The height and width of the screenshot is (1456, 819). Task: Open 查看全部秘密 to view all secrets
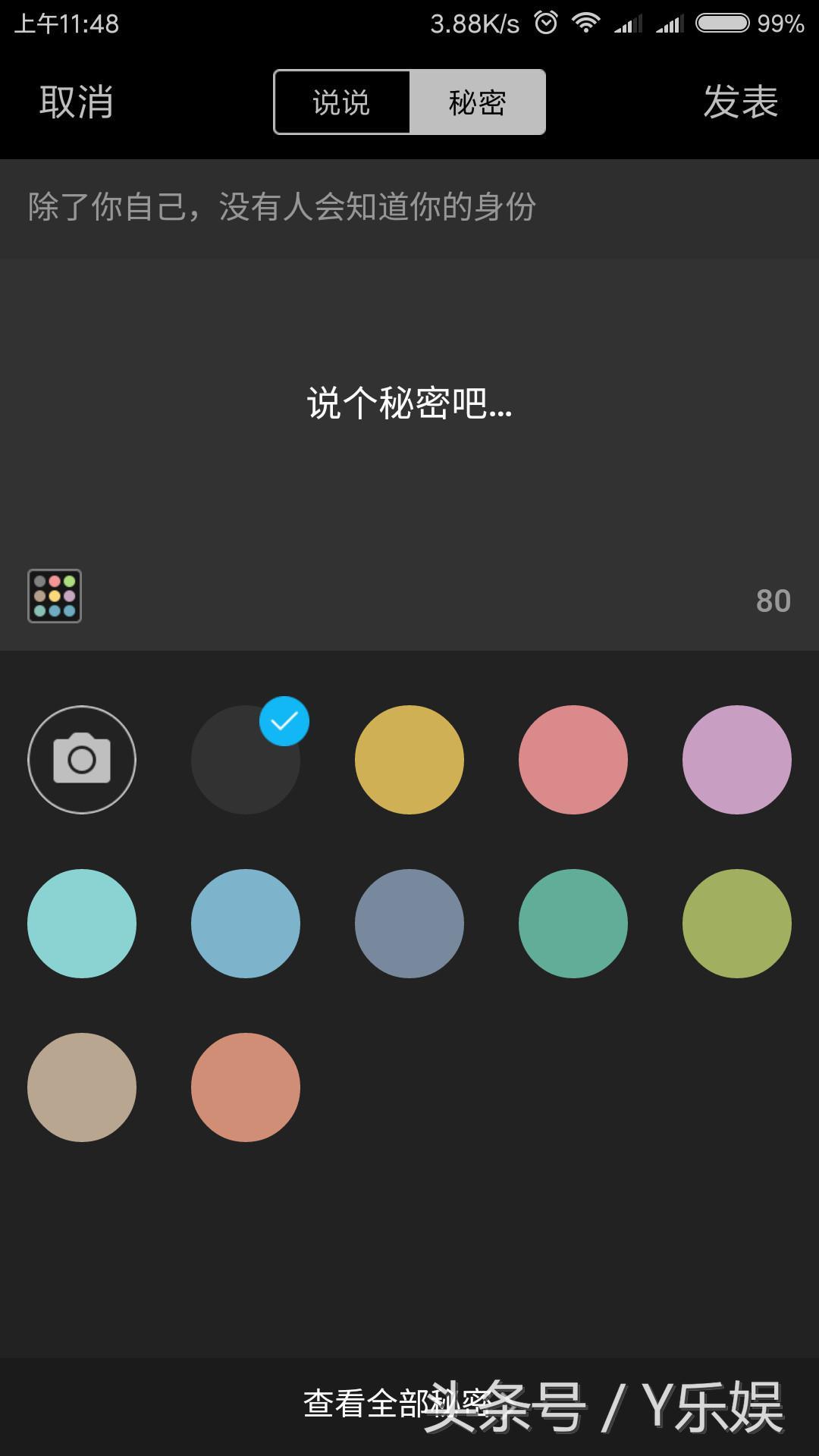pos(396,1404)
